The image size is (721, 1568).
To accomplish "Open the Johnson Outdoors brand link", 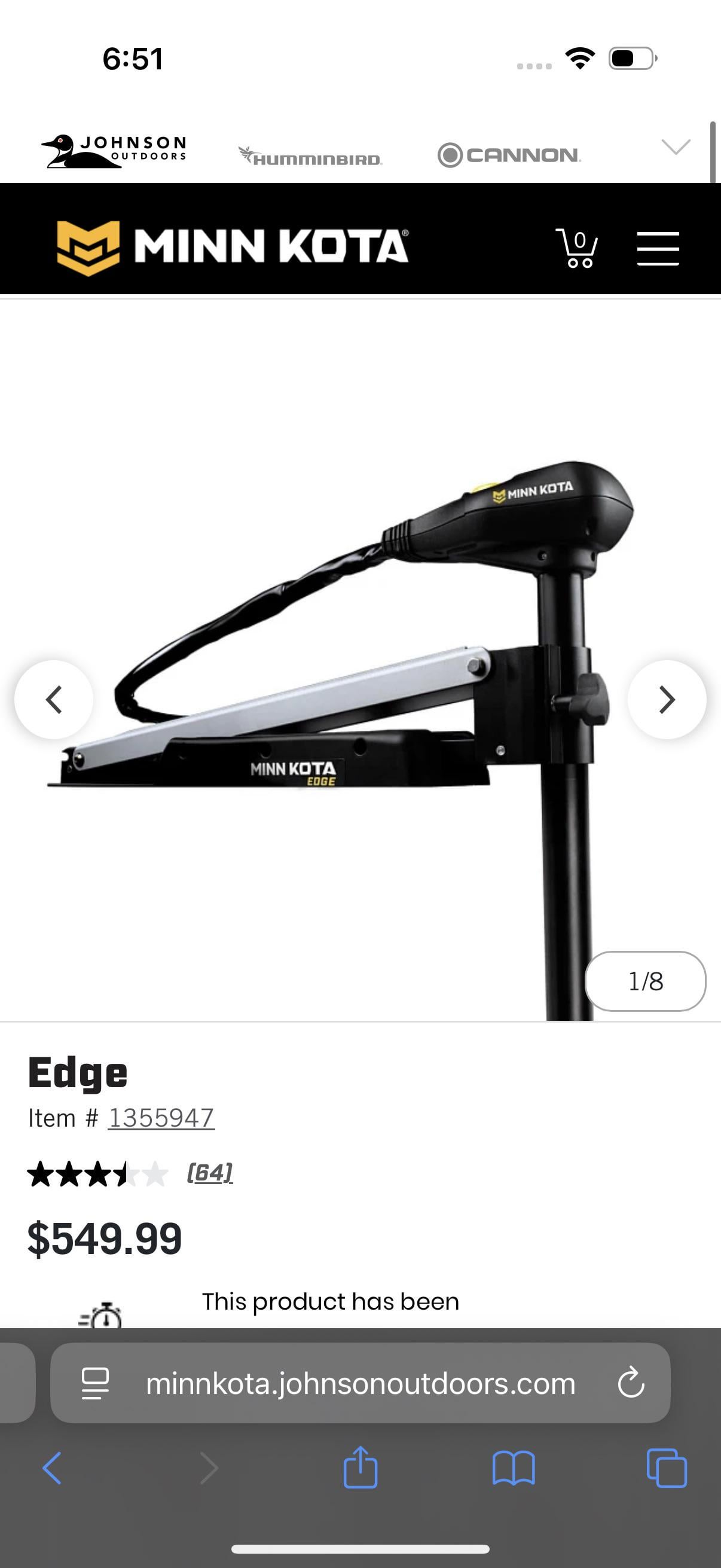I will point(114,151).
